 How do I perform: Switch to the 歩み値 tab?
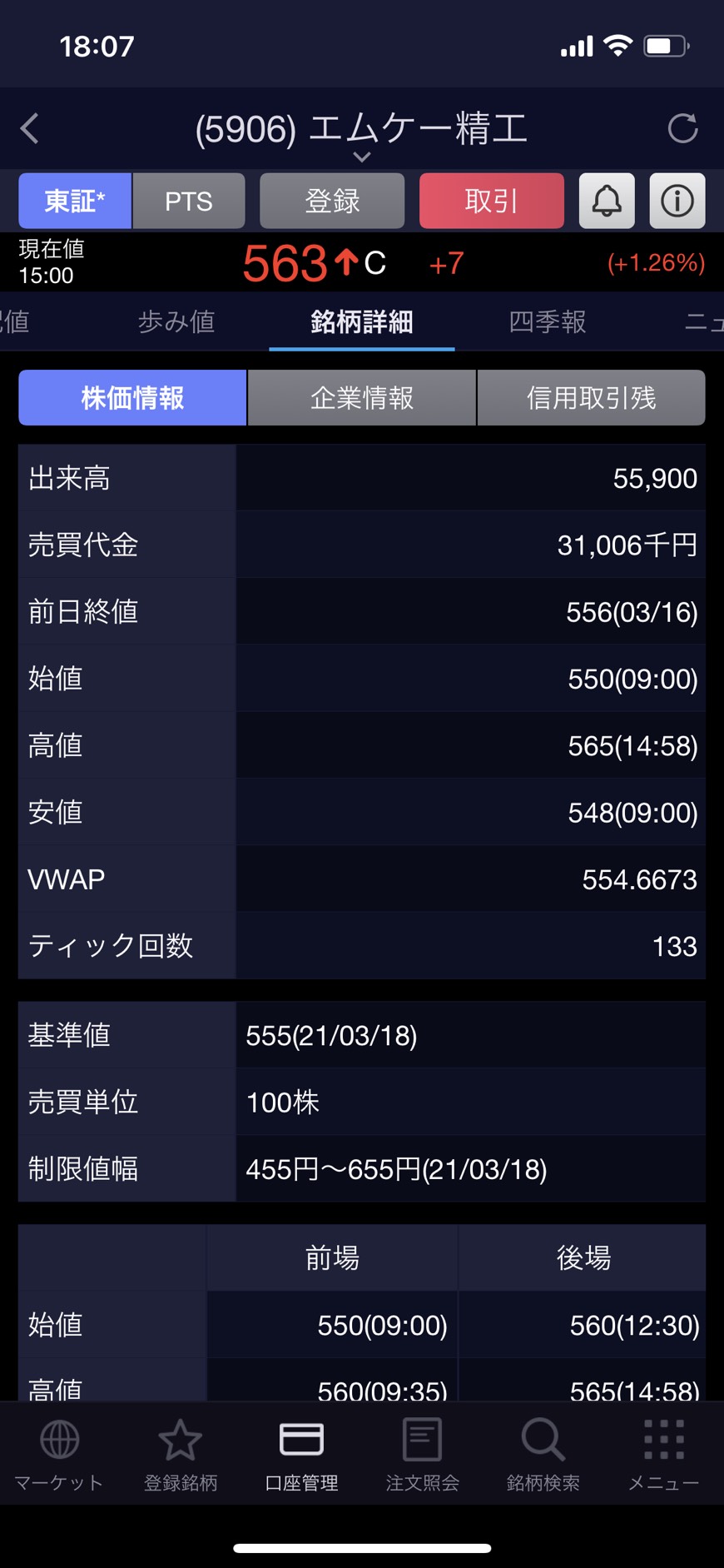176,321
